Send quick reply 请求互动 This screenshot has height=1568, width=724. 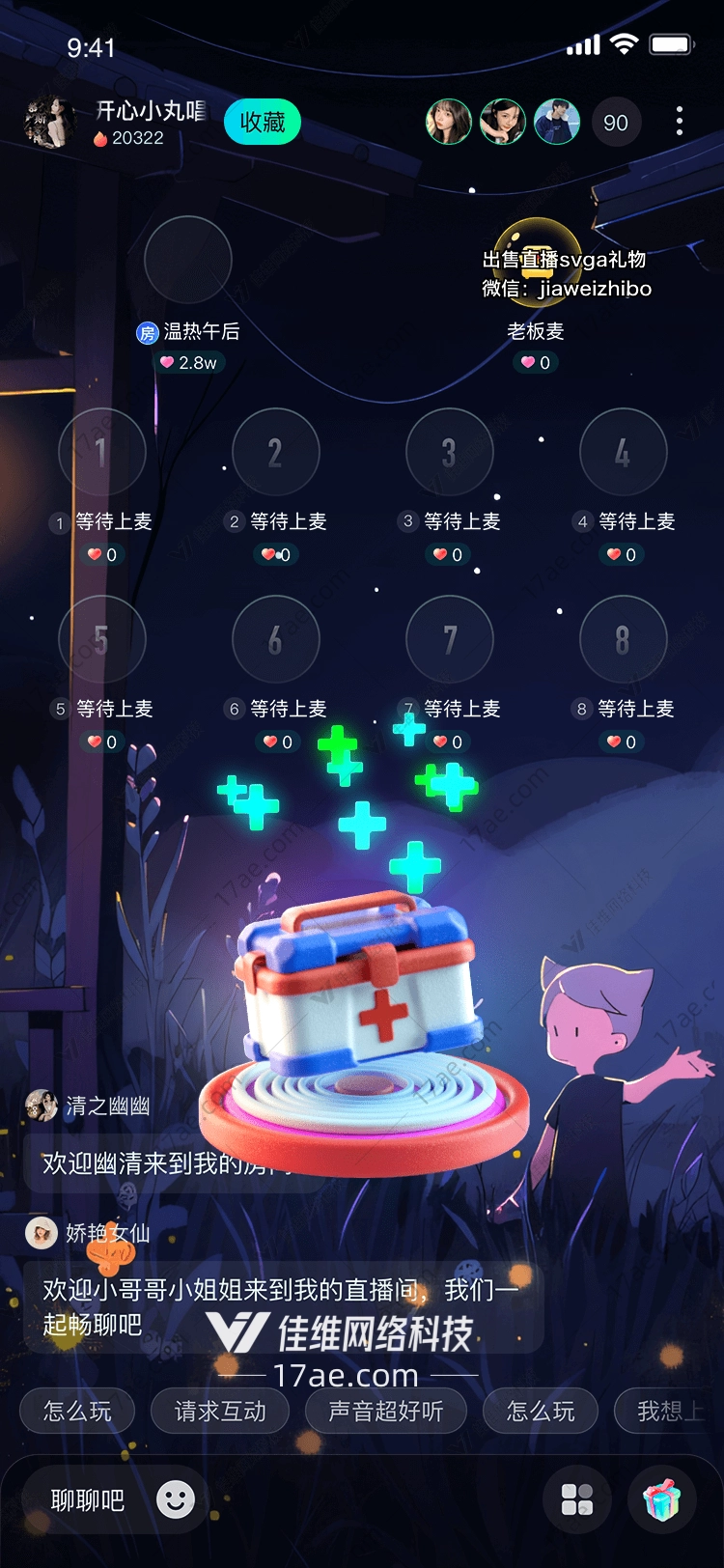pyautogui.click(x=220, y=1412)
